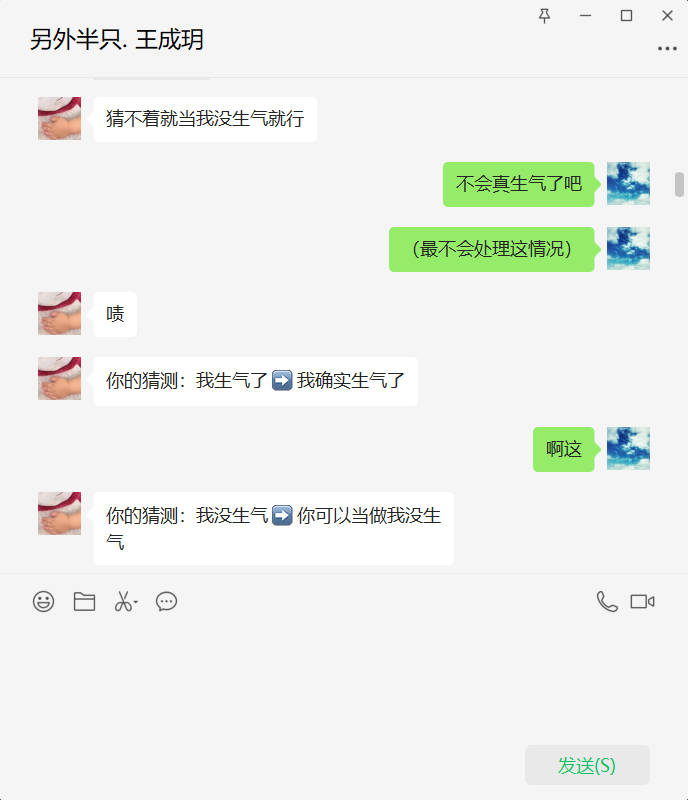Click the 发送(S) send button
Screen dimensions: 688x800
pyautogui.click(x=587, y=765)
